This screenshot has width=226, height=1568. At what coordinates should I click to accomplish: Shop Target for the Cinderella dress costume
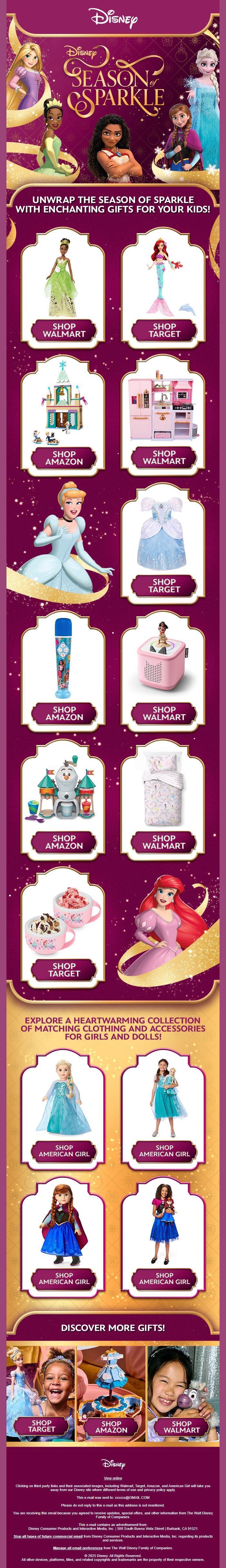click(x=164, y=586)
